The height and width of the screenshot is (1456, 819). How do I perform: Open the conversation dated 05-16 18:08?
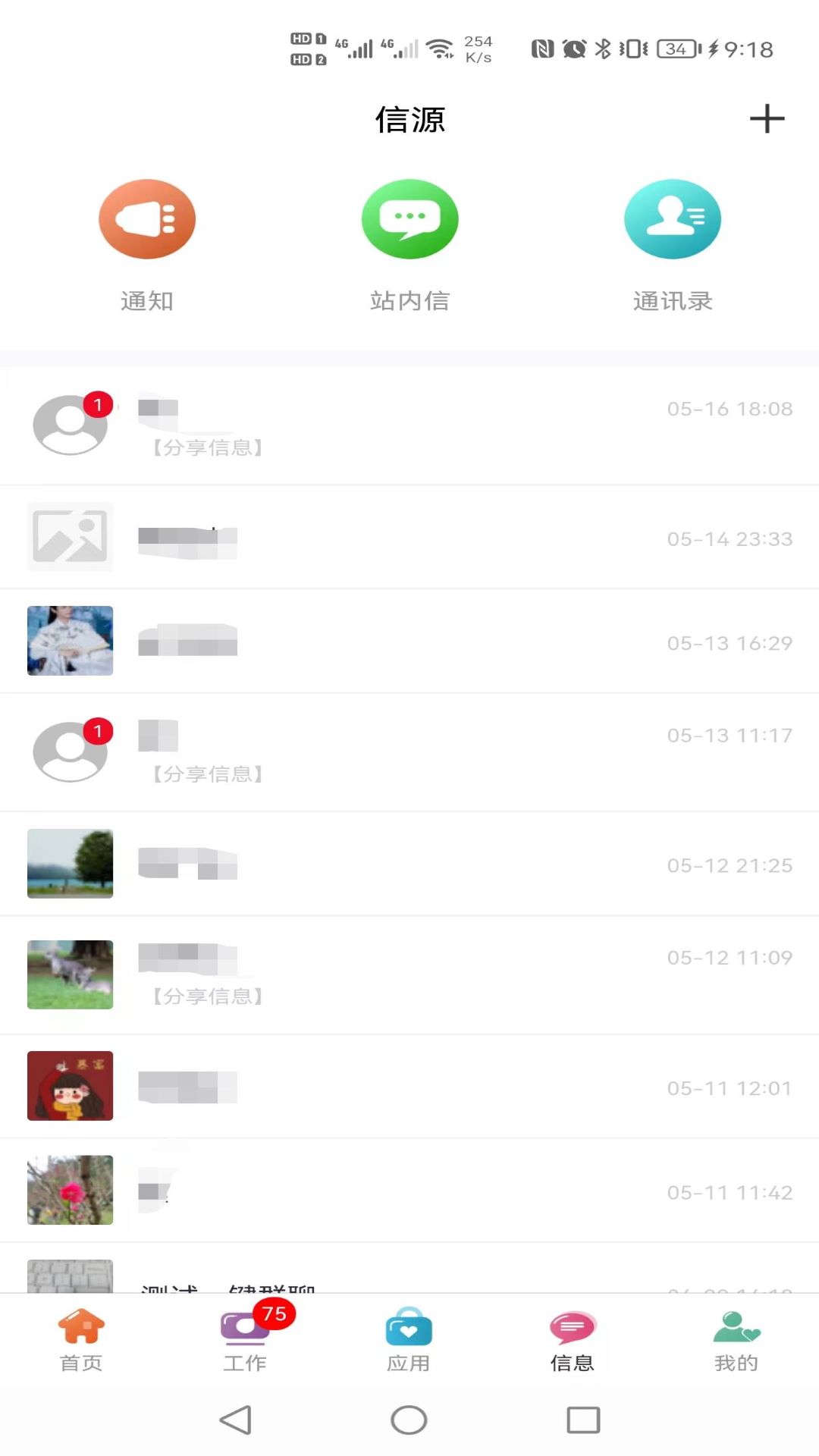[x=409, y=426]
